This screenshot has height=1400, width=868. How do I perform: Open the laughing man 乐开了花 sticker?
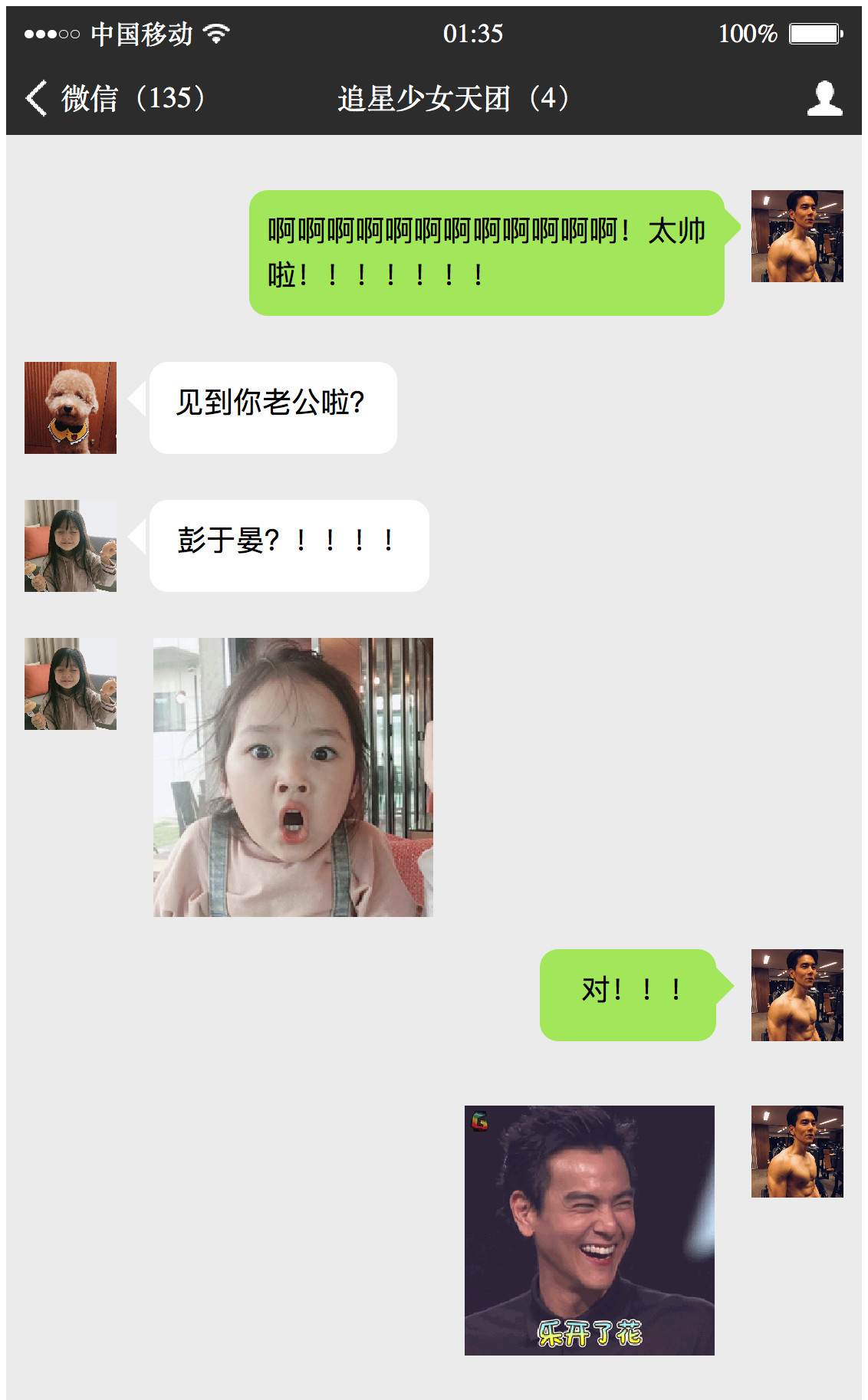click(589, 1230)
